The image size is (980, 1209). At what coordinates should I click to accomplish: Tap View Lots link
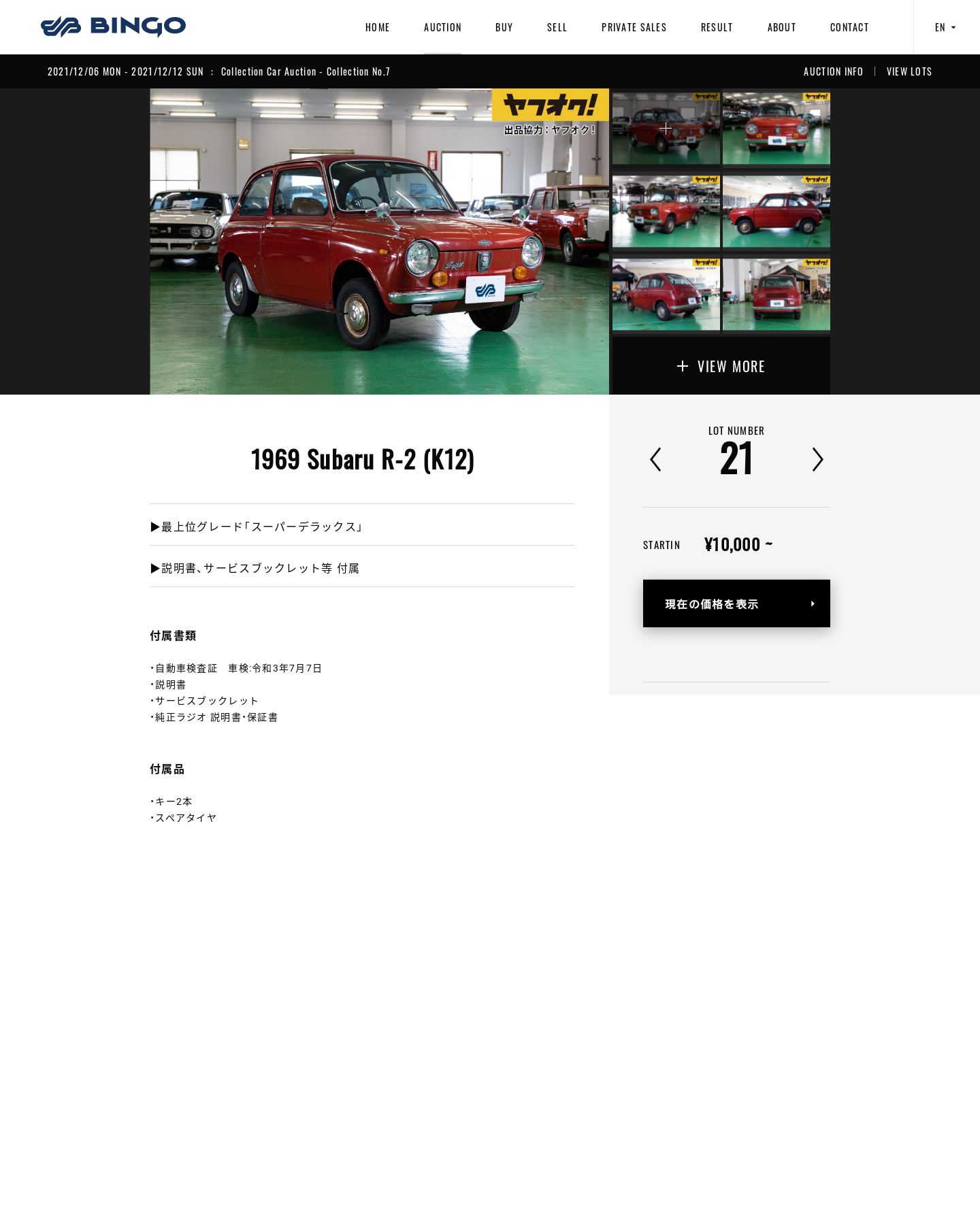pyautogui.click(x=909, y=71)
